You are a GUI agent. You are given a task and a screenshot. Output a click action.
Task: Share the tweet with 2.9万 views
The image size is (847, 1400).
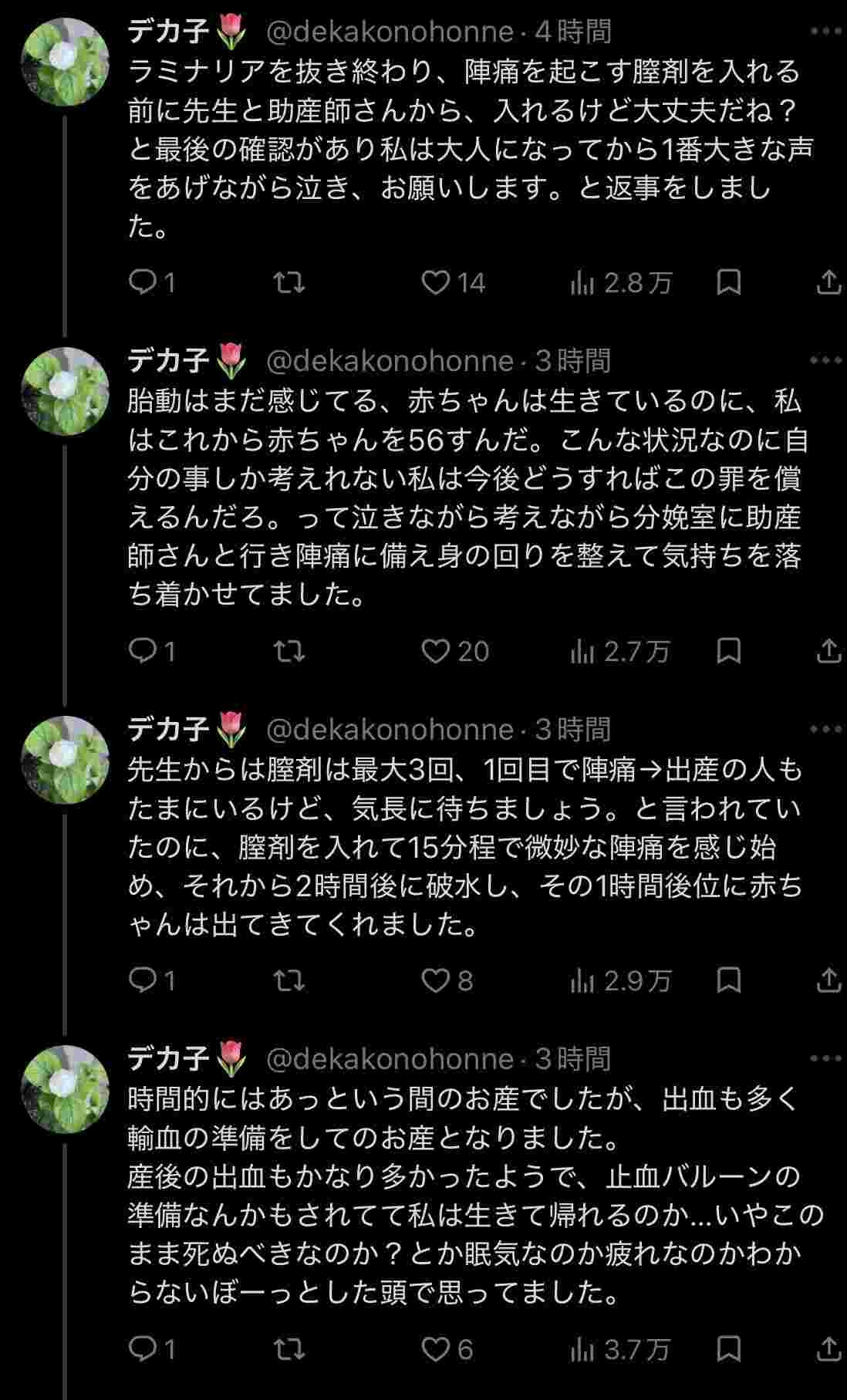click(x=828, y=980)
